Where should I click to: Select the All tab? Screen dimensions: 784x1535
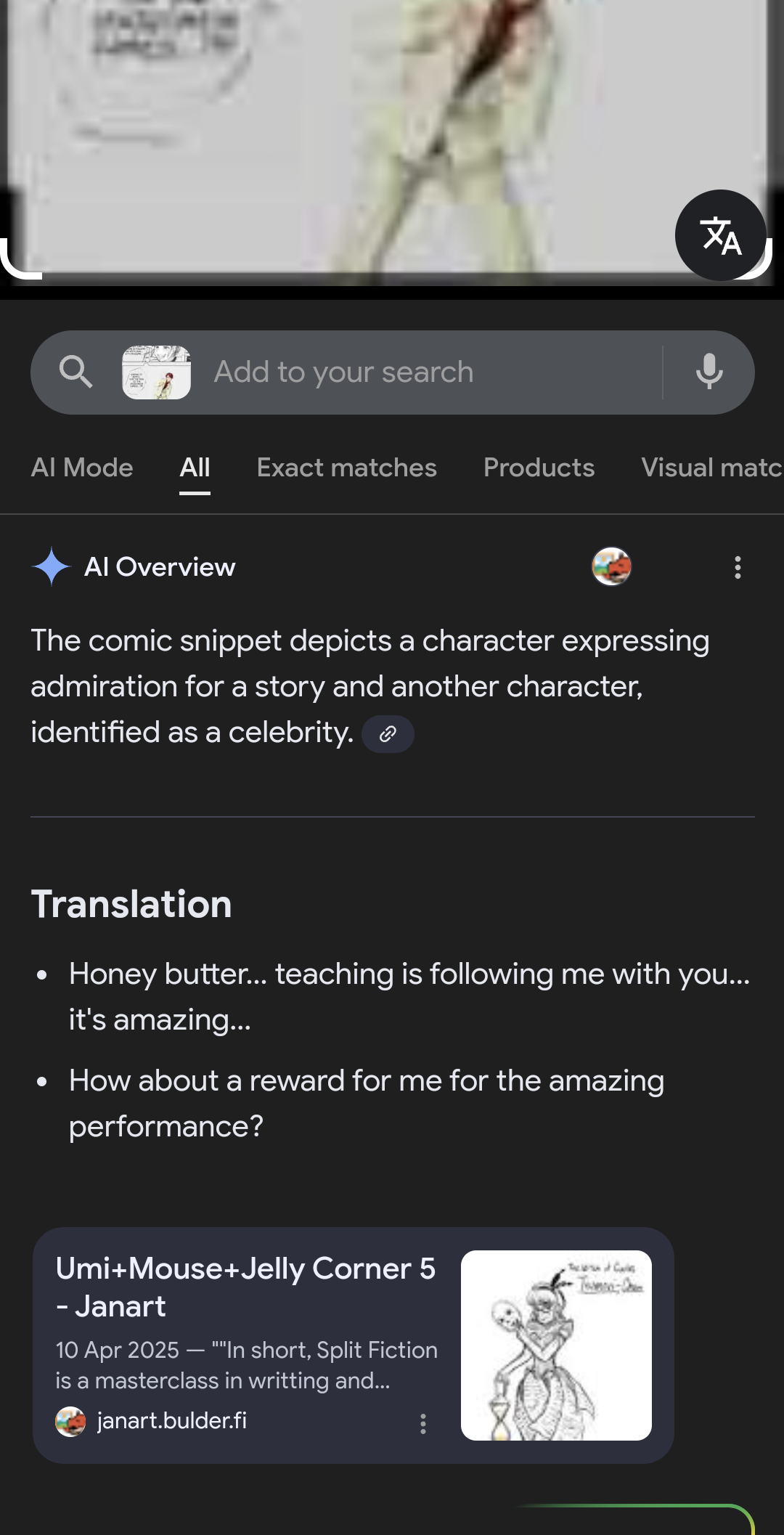(x=195, y=468)
